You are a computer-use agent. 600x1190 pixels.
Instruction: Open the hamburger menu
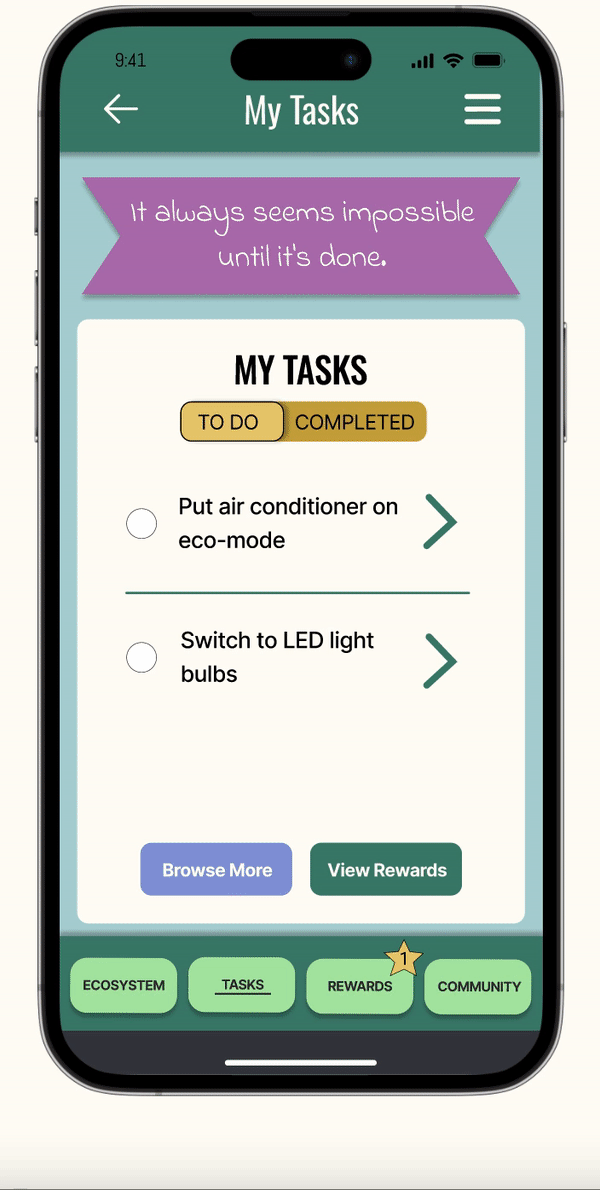pos(482,110)
